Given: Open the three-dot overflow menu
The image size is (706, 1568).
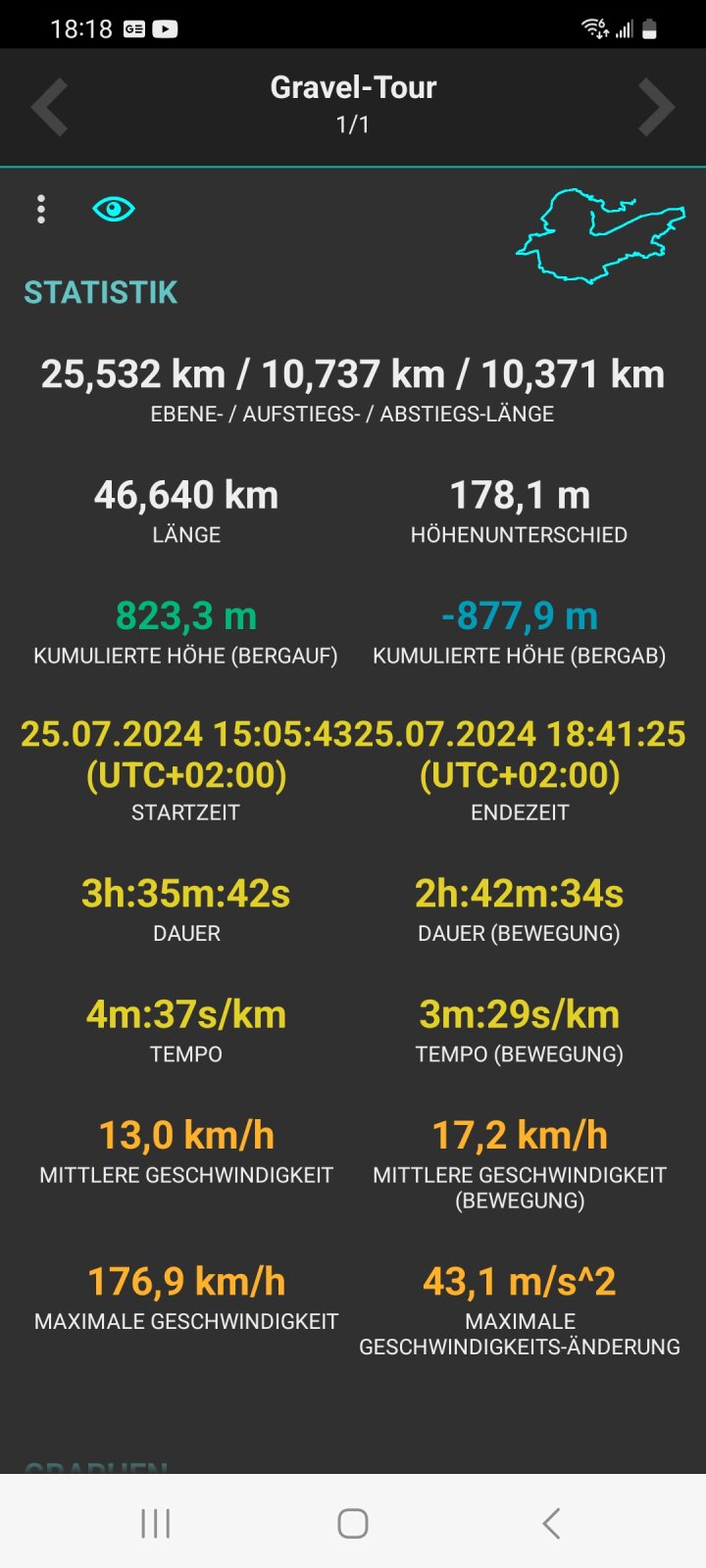Looking at the screenshot, I should [x=41, y=209].
